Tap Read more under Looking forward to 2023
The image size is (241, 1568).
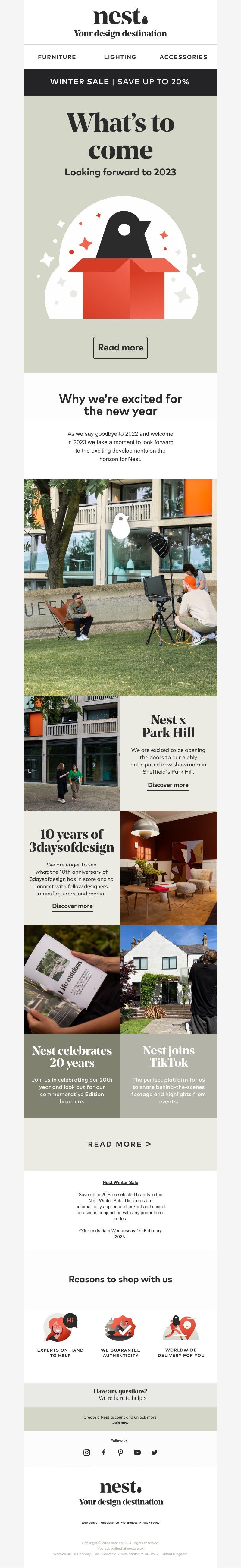(120, 347)
